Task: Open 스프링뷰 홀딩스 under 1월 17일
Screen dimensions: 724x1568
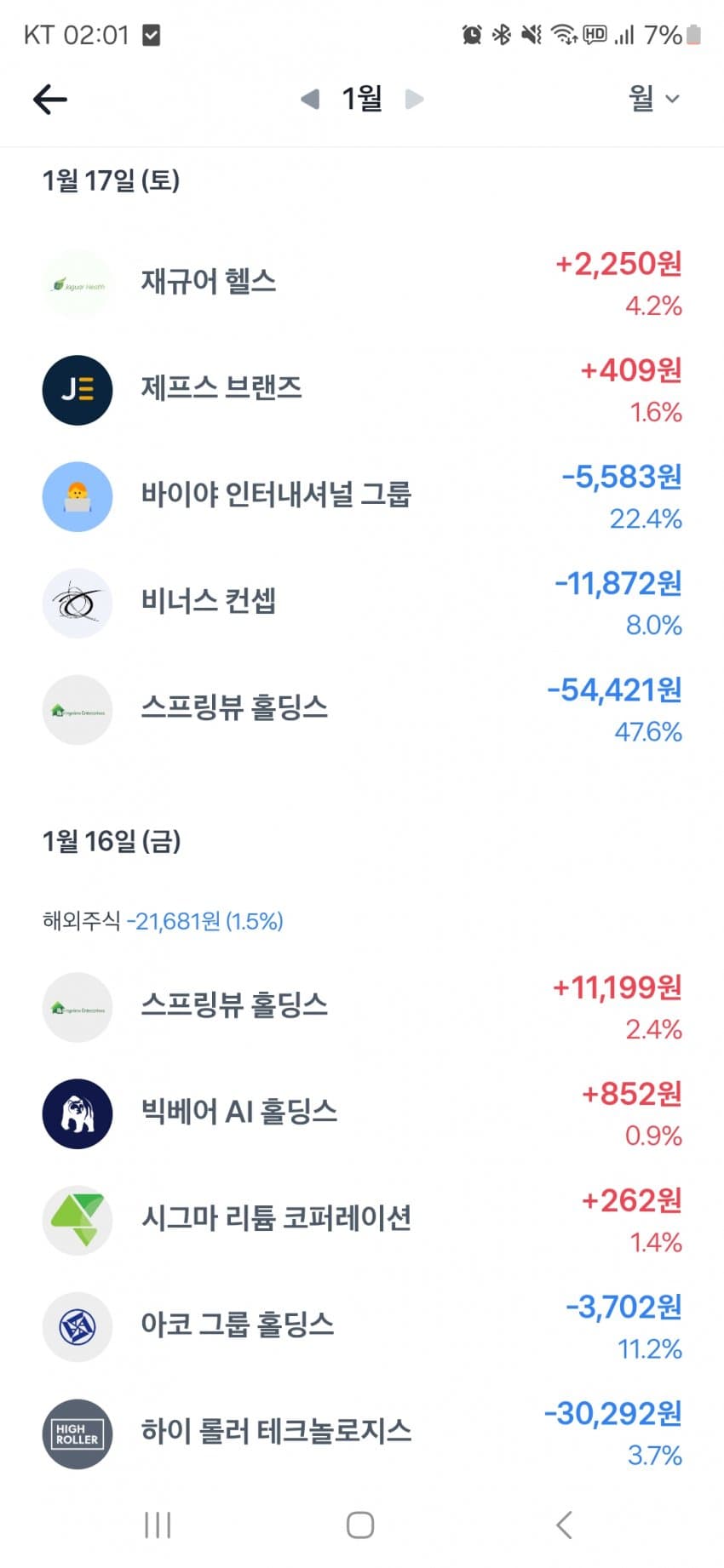Action: 362,709
